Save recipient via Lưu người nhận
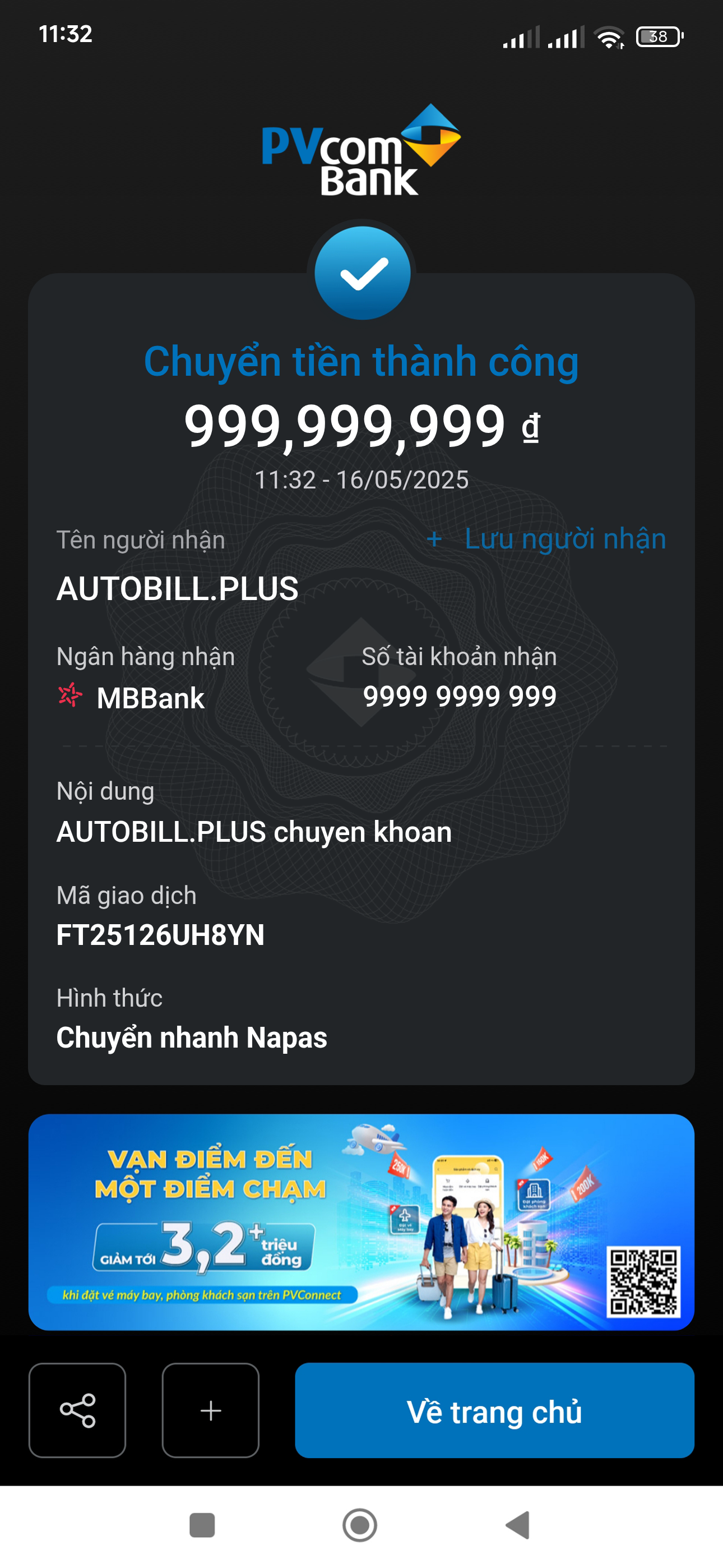 coord(547,539)
